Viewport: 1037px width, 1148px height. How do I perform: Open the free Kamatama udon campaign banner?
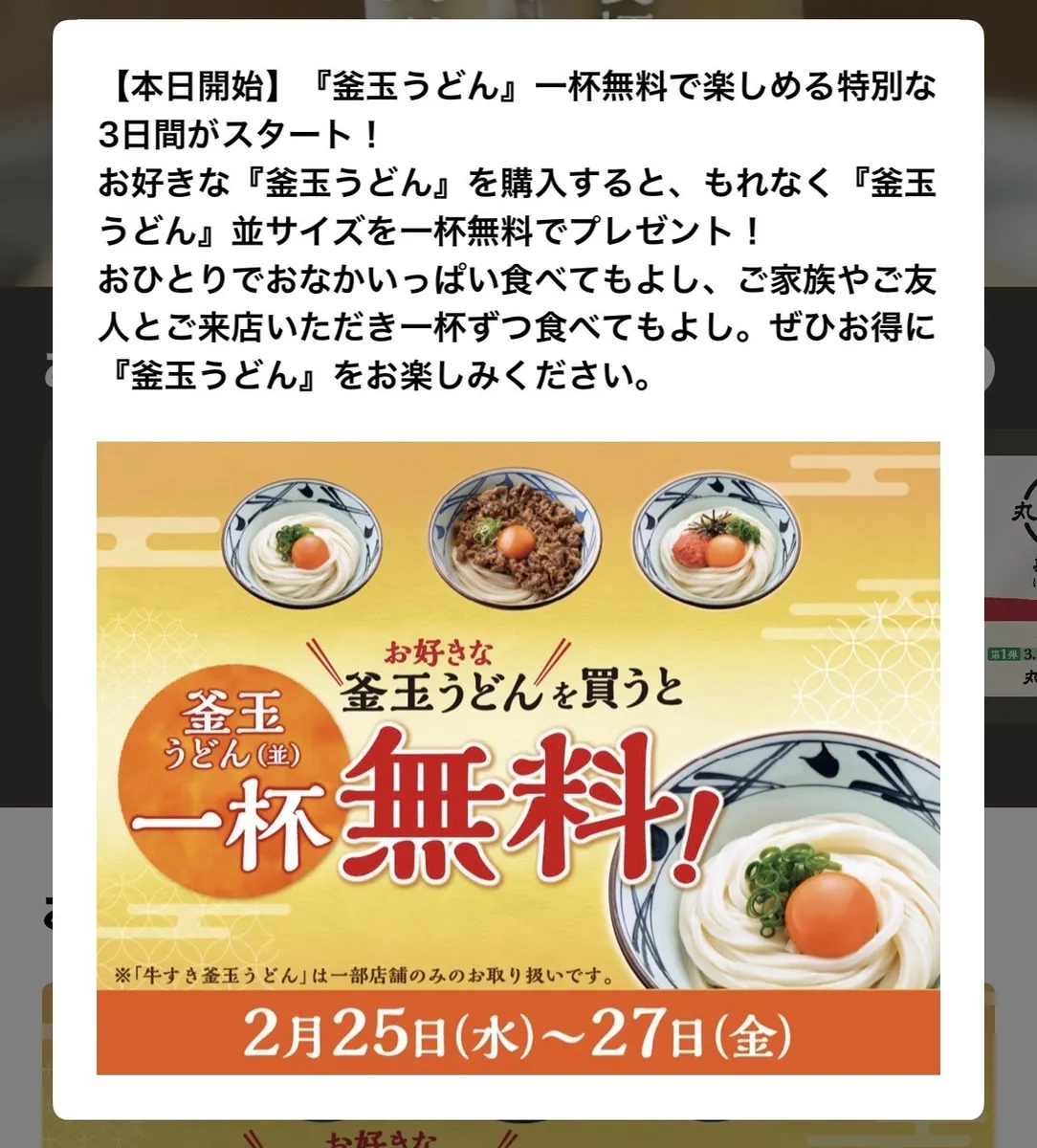[x=518, y=757]
